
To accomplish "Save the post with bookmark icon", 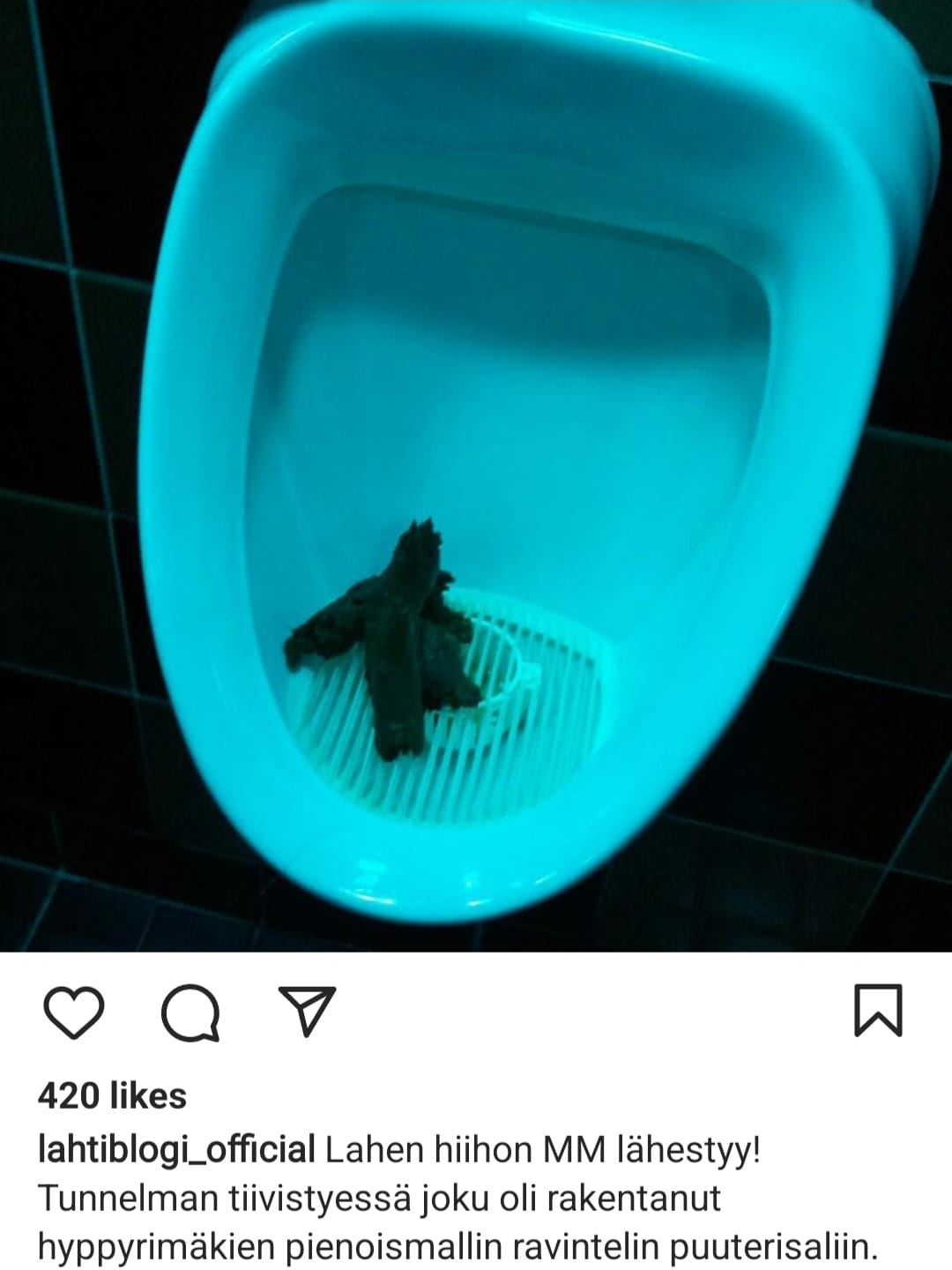I will (878, 1011).
